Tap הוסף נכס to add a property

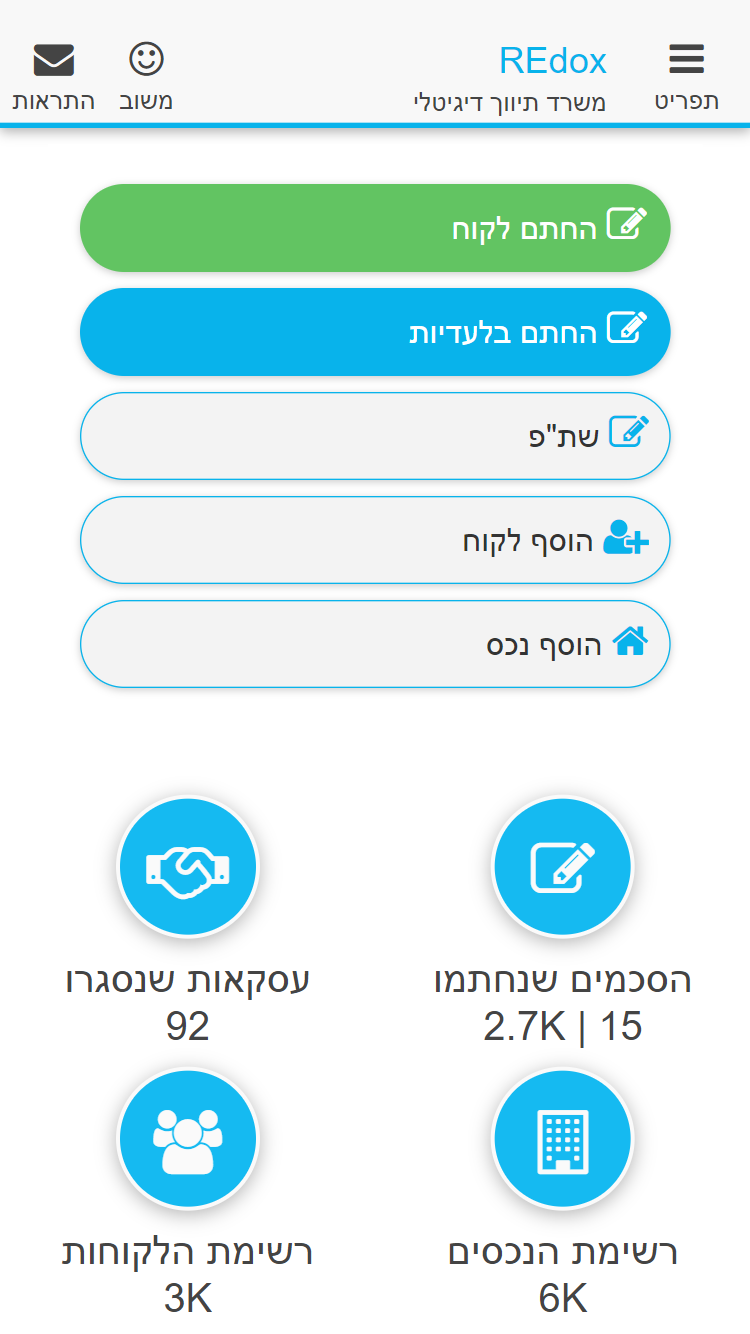375,644
